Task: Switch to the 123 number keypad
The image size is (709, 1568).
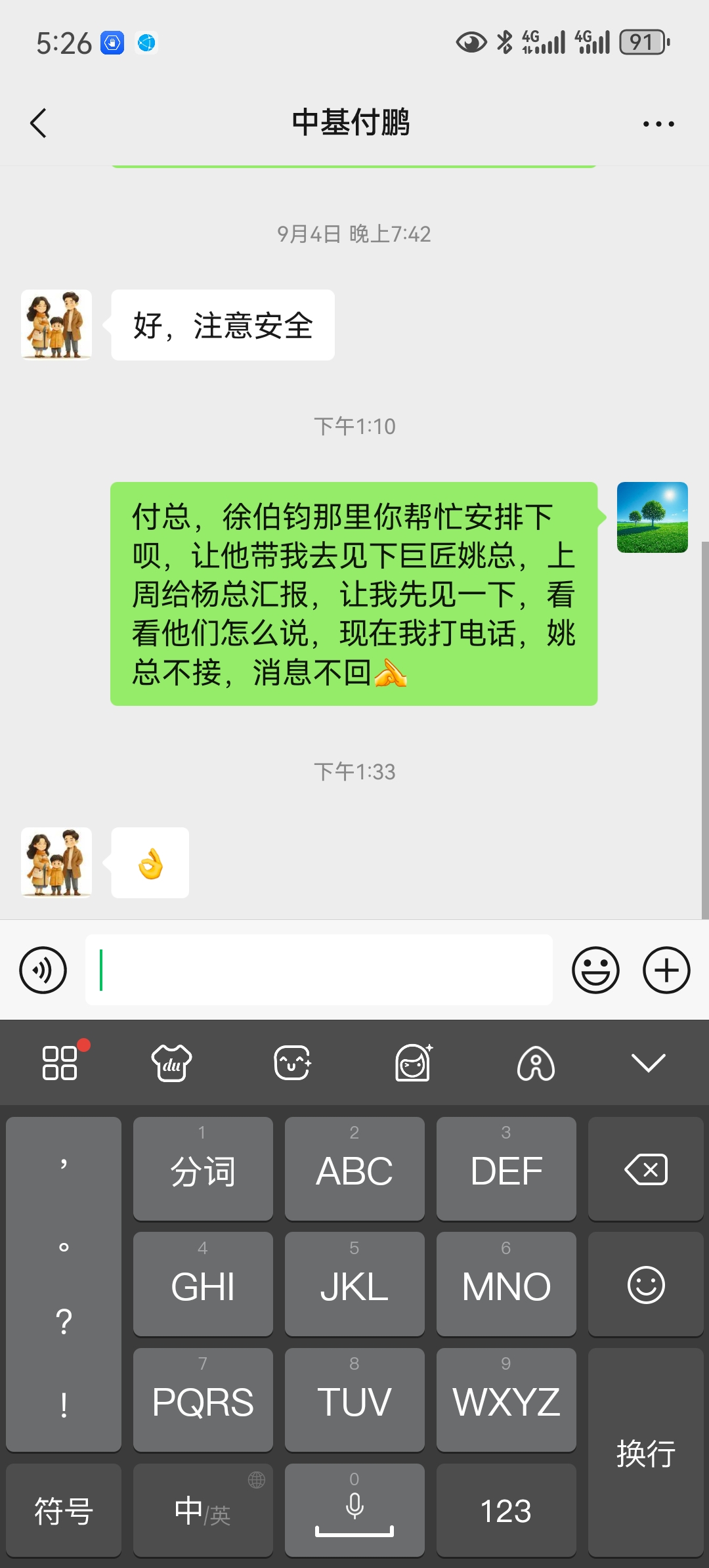Action: 505,1511
